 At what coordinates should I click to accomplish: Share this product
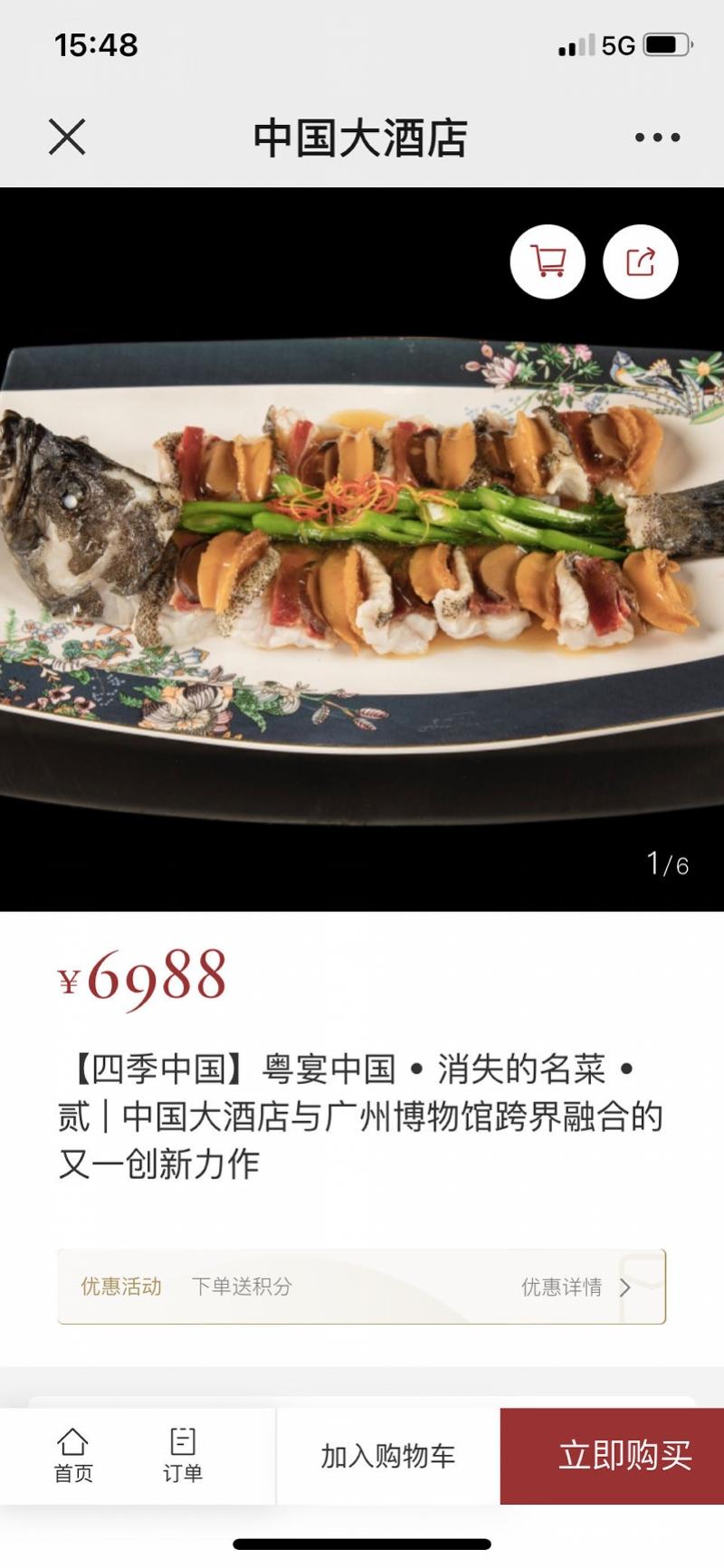(x=641, y=261)
